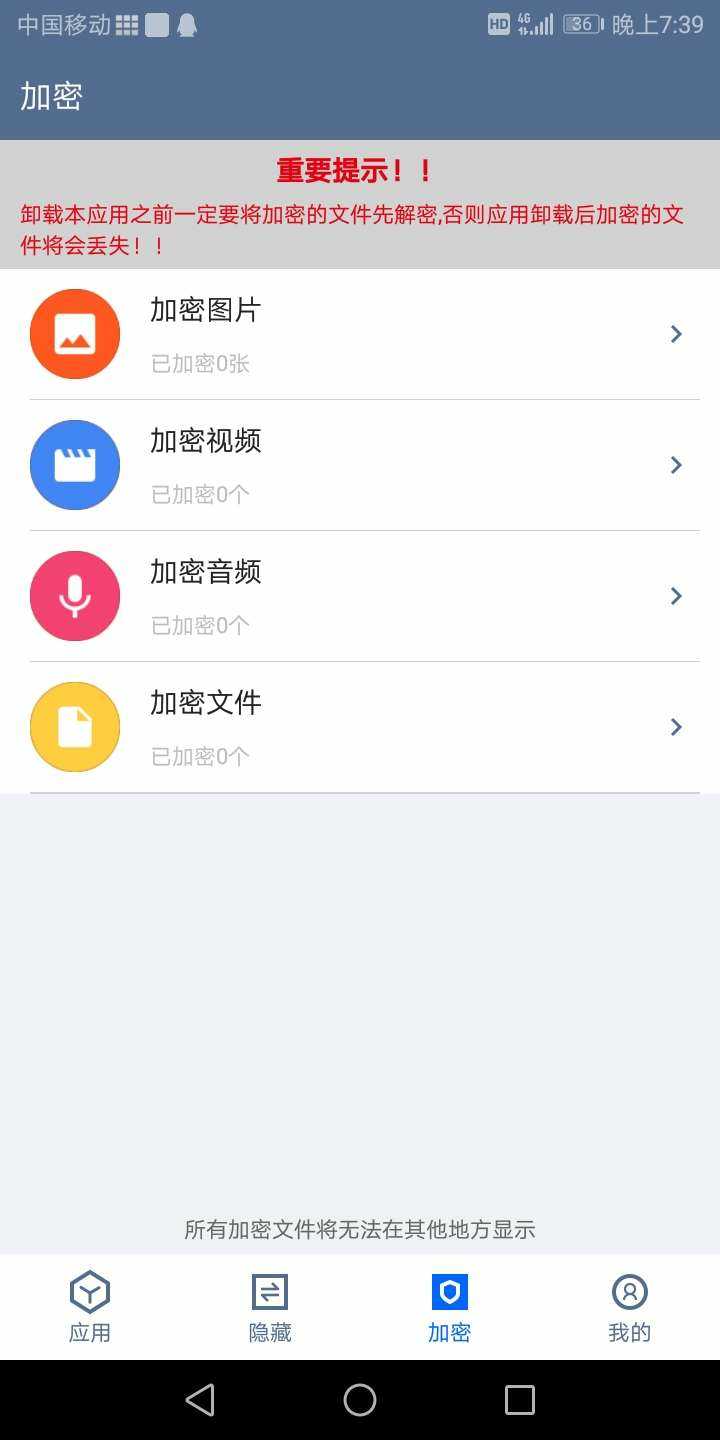This screenshot has height=1440, width=720.
Task: Select the 加密 tab
Action: pyautogui.click(x=450, y=1307)
